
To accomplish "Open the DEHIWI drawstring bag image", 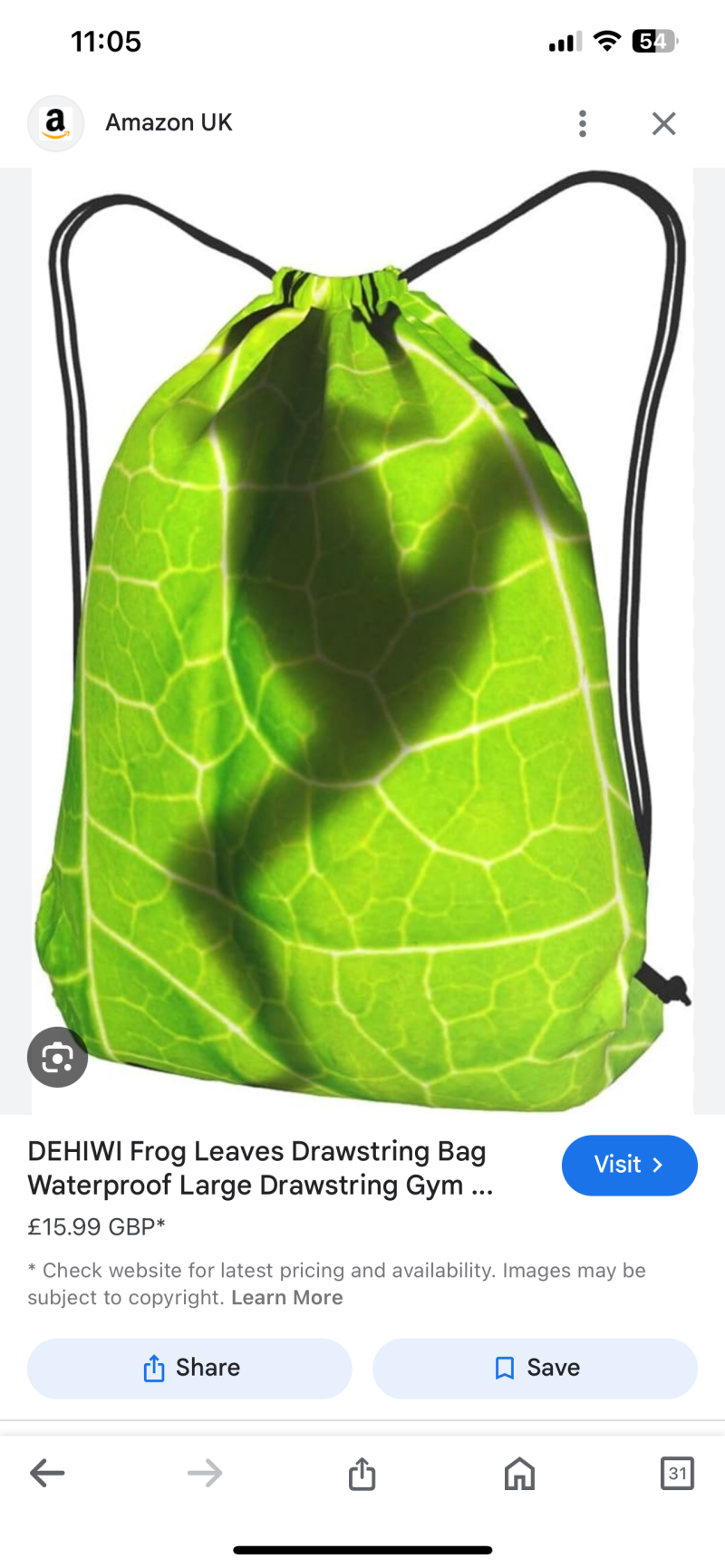I will pos(362,634).
